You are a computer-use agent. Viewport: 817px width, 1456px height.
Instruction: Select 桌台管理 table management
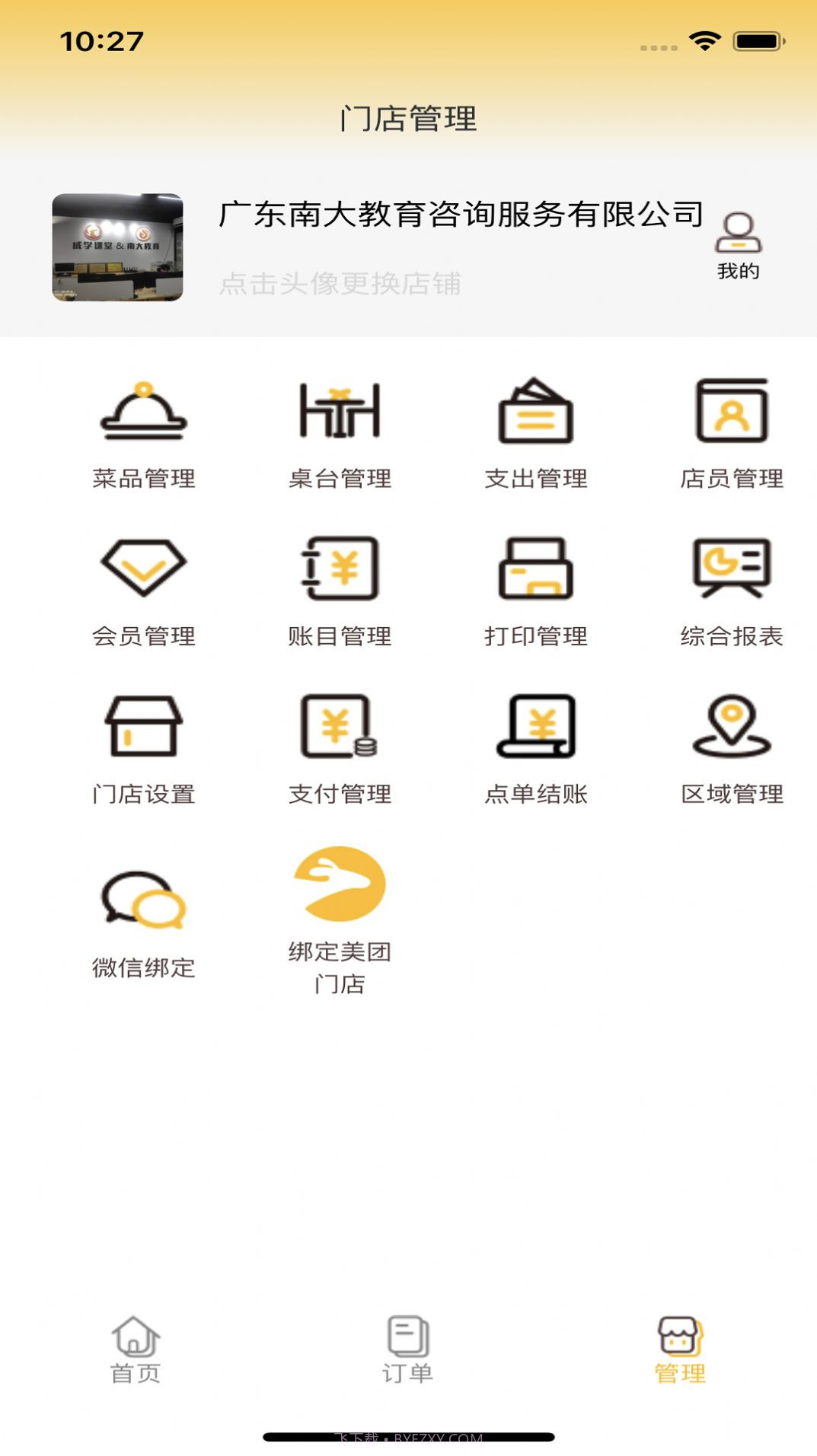click(338, 430)
